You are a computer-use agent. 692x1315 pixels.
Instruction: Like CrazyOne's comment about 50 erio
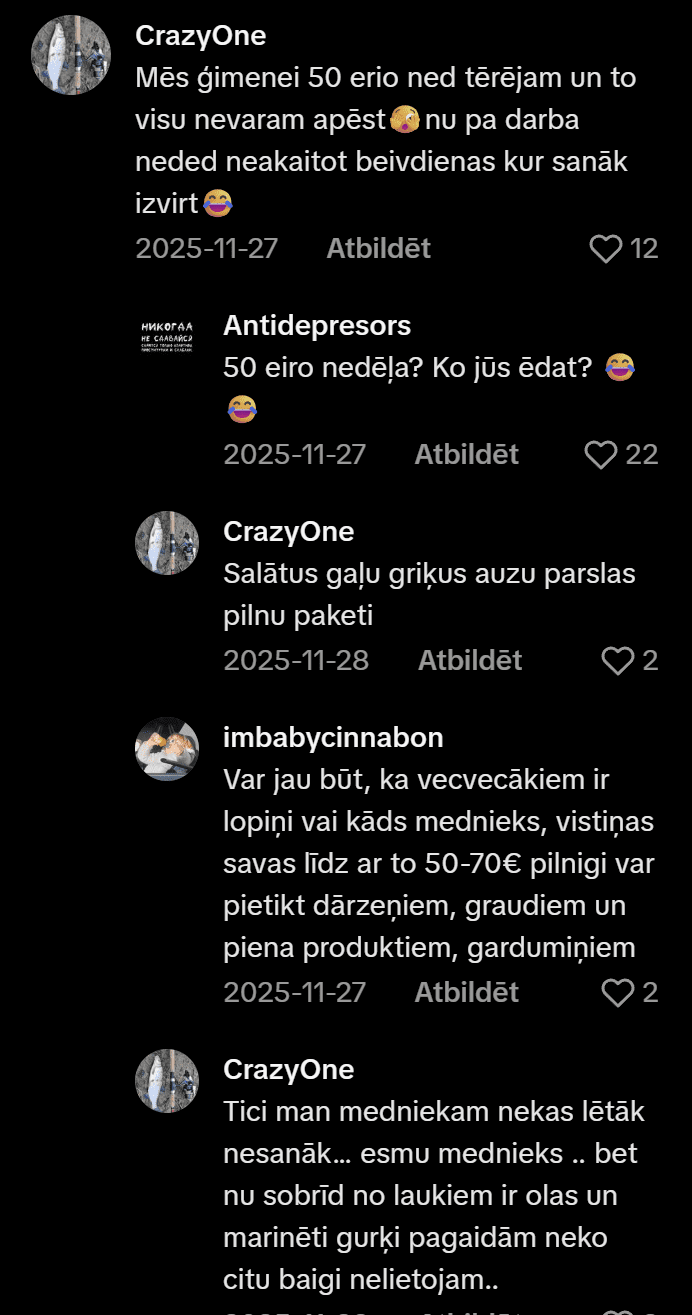[x=606, y=249]
